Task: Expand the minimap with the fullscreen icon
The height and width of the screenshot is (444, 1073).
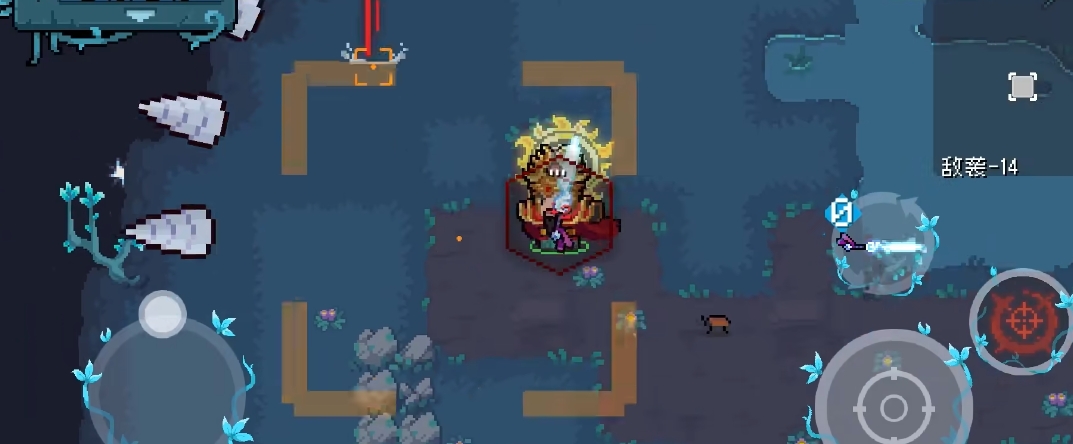Action: pos(1022,87)
